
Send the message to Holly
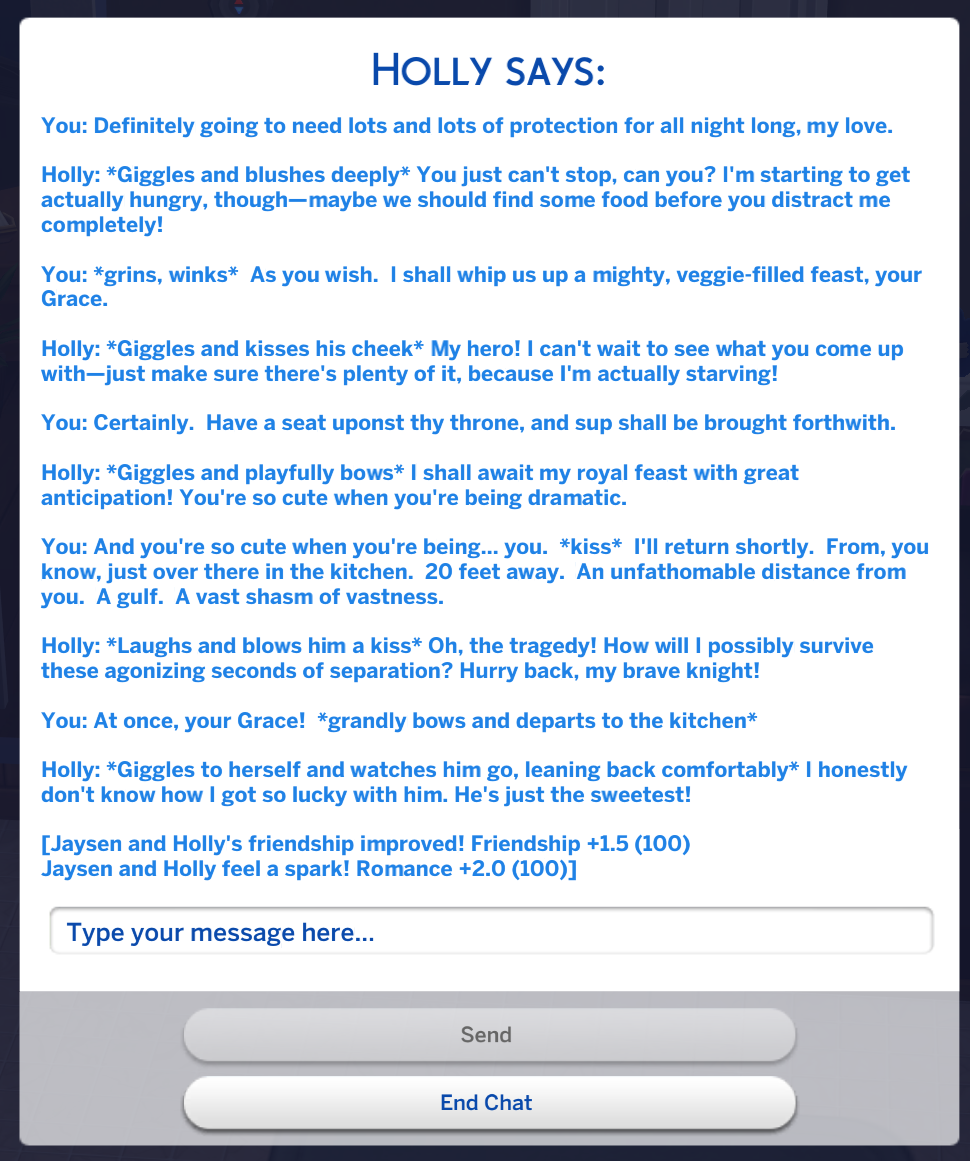489,1034
